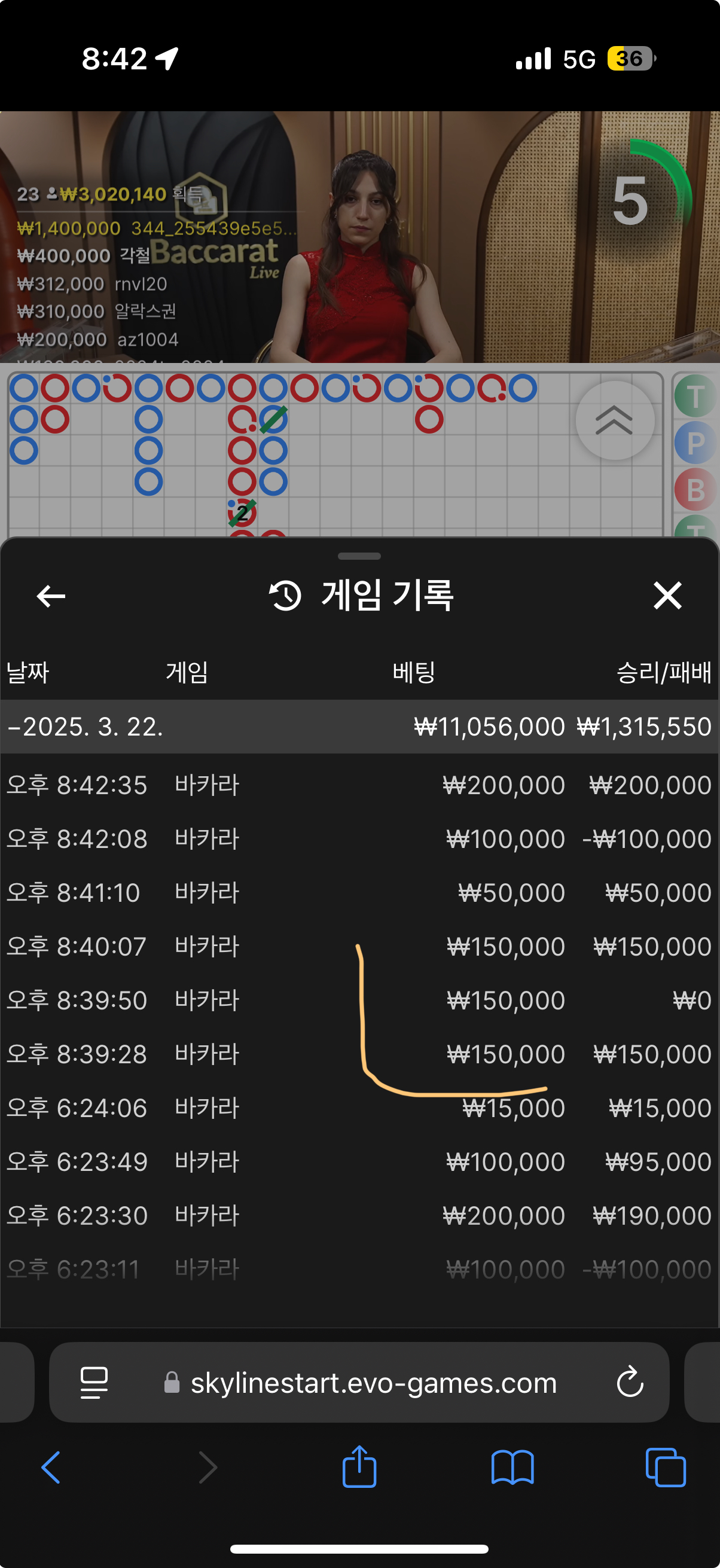View the 오후 8:41:10 game record

tap(359, 893)
